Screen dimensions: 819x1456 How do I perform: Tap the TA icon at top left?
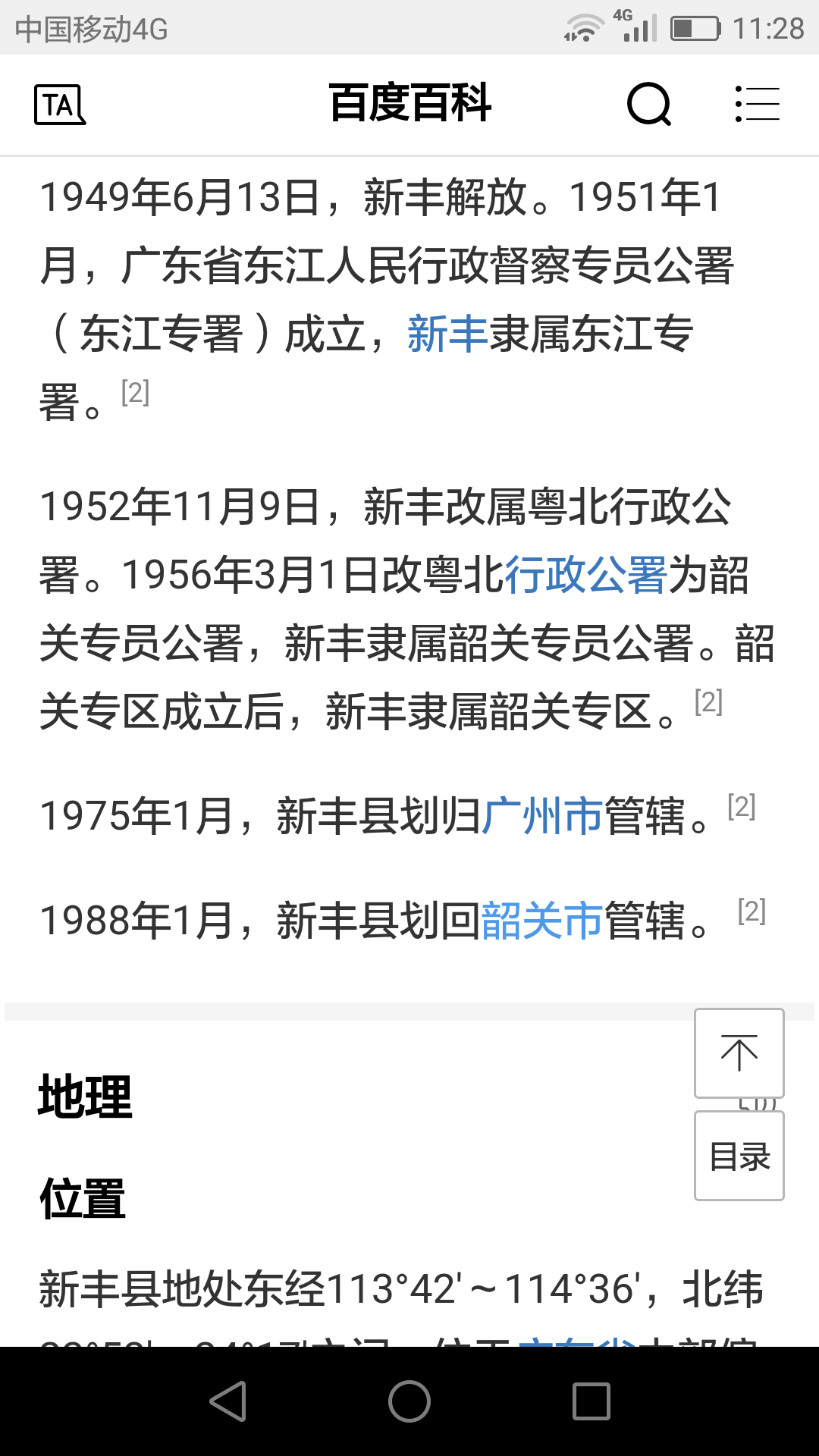pyautogui.click(x=60, y=105)
